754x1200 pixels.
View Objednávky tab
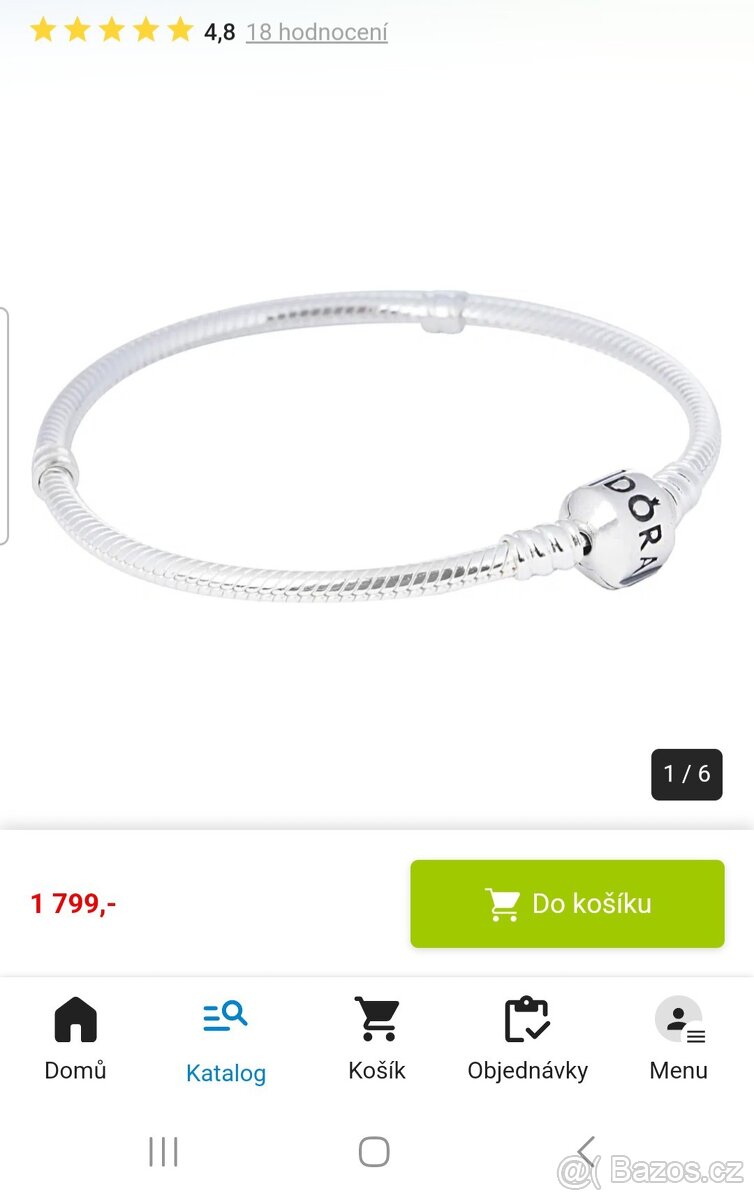coord(527,1040)
